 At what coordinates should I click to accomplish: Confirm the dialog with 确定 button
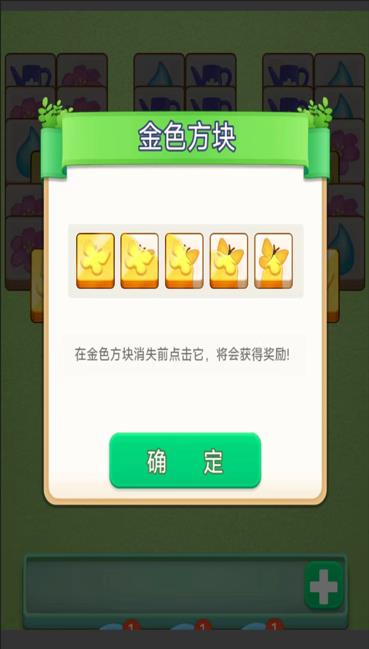click(x=185, y=460)
